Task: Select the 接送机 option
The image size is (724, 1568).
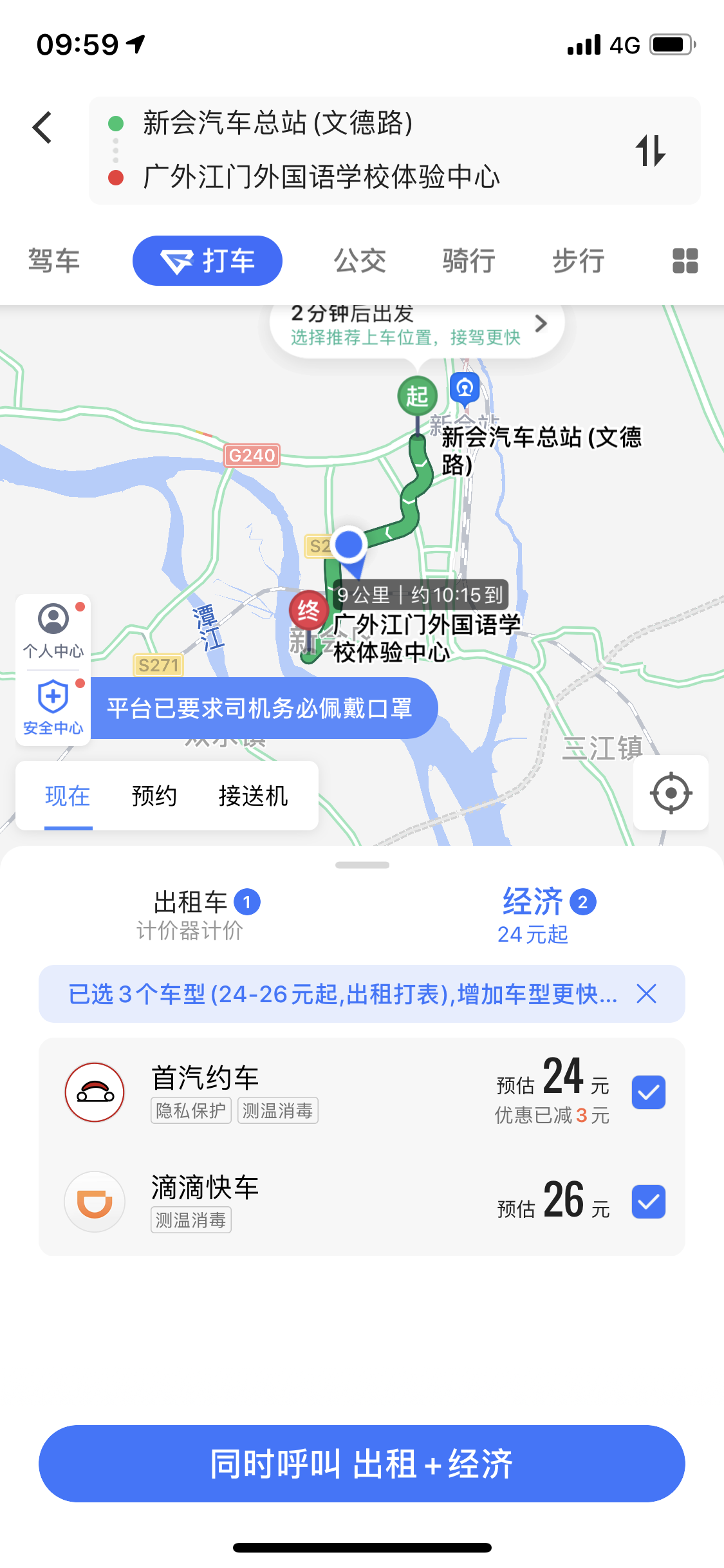Action: coord(253,796)
